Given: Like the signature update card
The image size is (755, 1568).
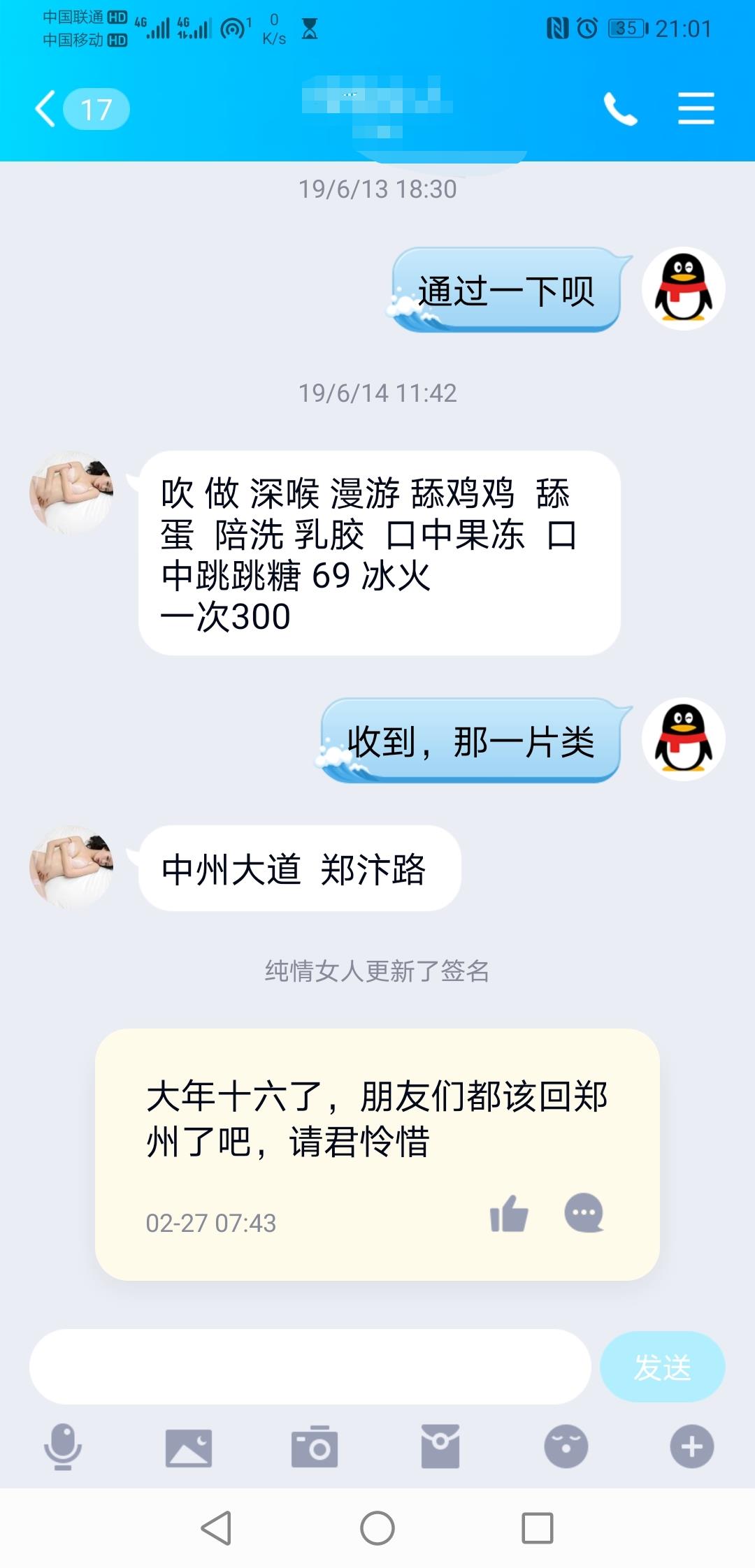Looking at the screenshot, I should 509,1214.
